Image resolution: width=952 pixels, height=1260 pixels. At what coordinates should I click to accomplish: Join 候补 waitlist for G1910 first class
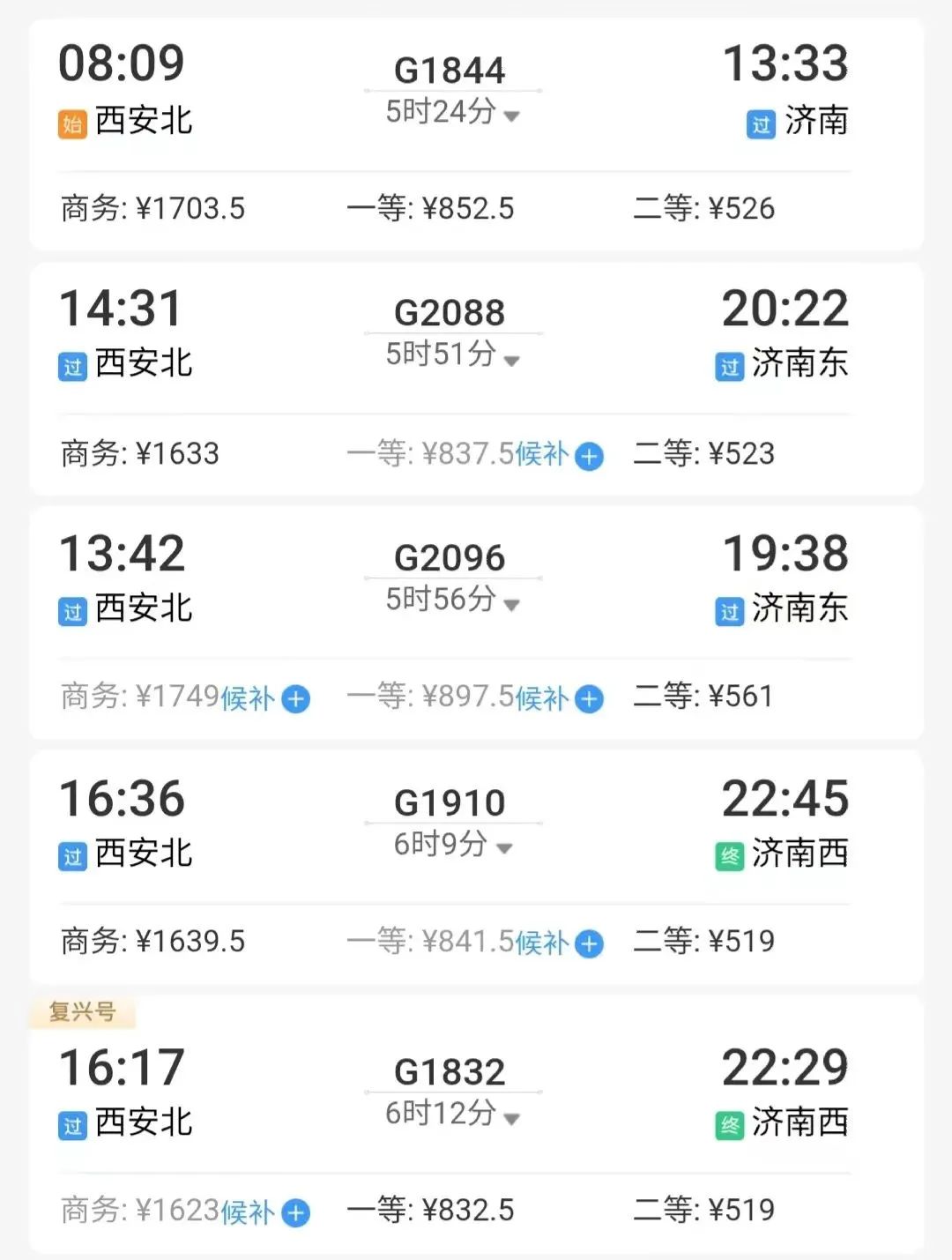(588, 943)
